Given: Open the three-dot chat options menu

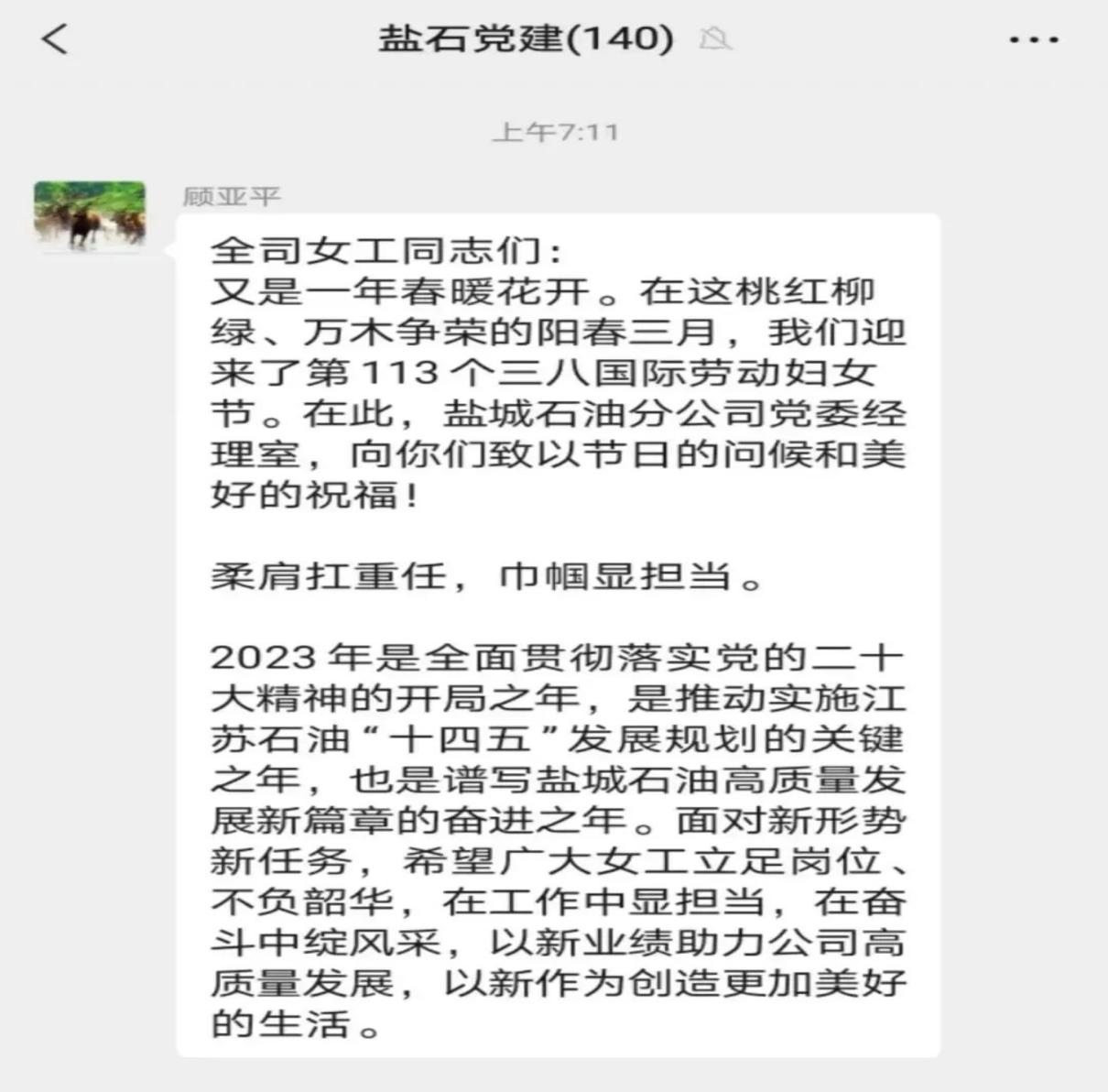Looking at the screenshot, I should coord(1034,40).
